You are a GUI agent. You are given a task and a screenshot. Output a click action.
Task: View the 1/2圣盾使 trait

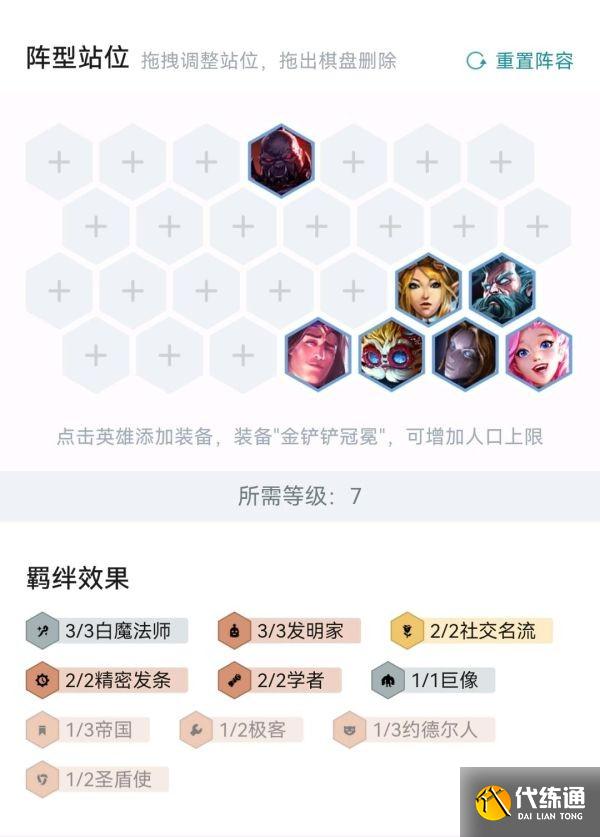pyautogui.click(x=97, y=778)
